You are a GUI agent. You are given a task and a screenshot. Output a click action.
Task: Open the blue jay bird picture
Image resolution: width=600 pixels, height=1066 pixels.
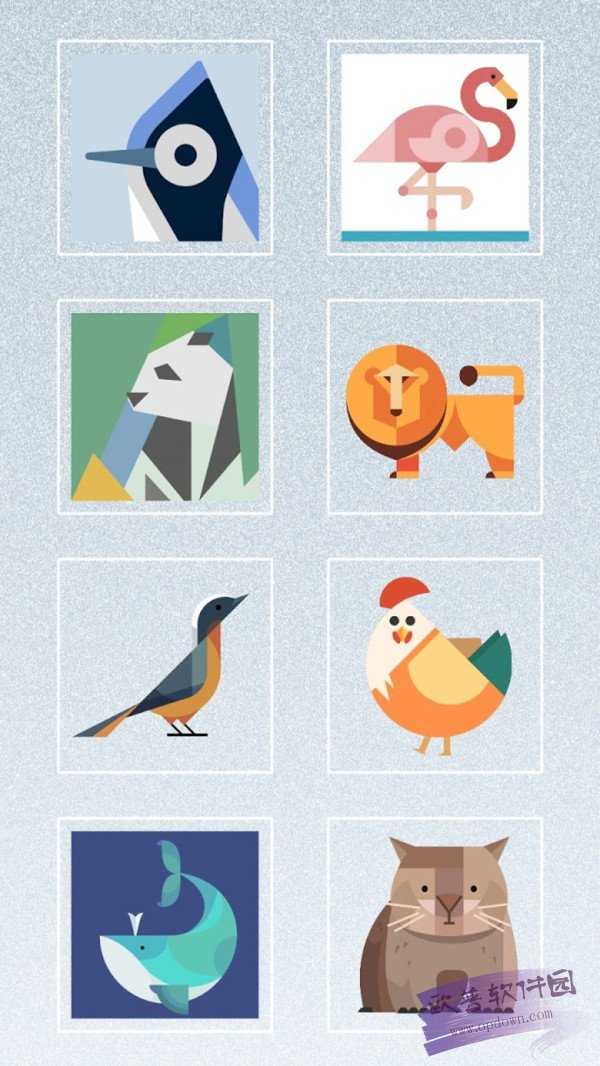point(165,148)
